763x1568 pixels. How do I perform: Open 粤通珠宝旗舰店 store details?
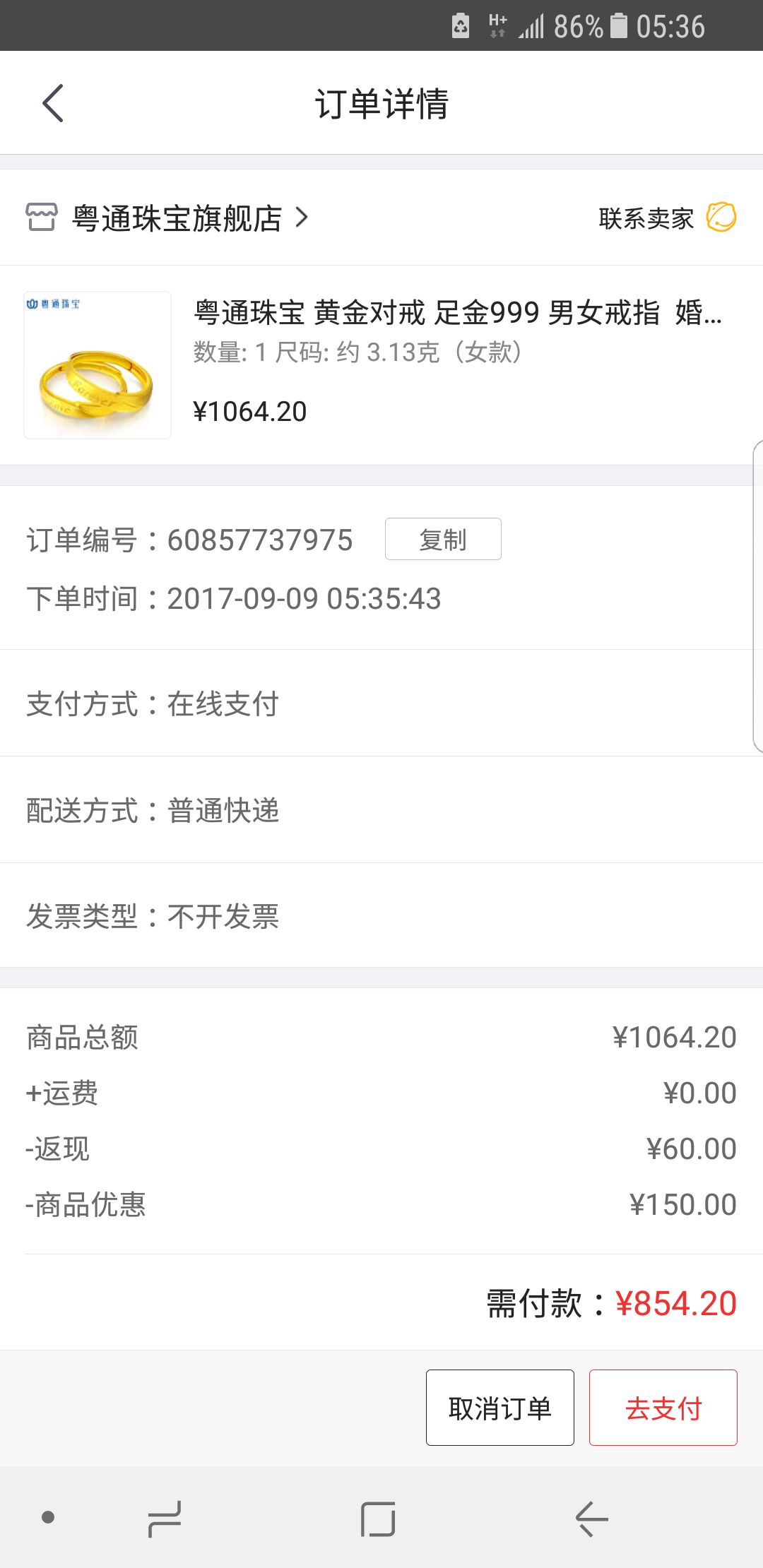175,218
